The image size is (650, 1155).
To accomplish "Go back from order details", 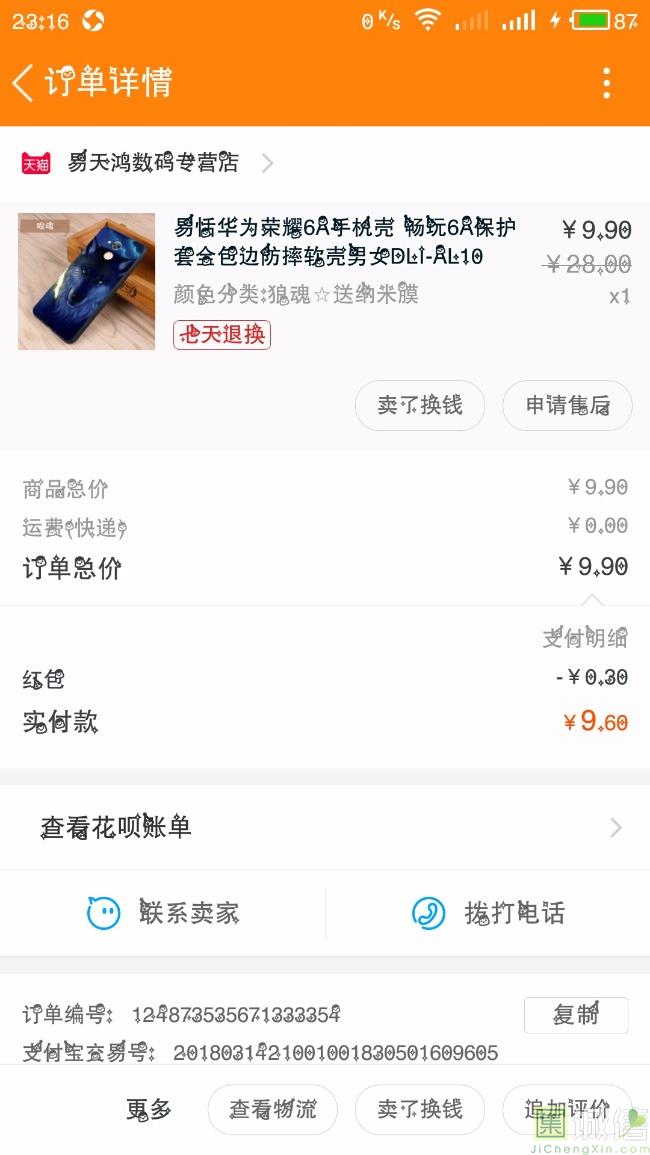I will pos(24,82).
